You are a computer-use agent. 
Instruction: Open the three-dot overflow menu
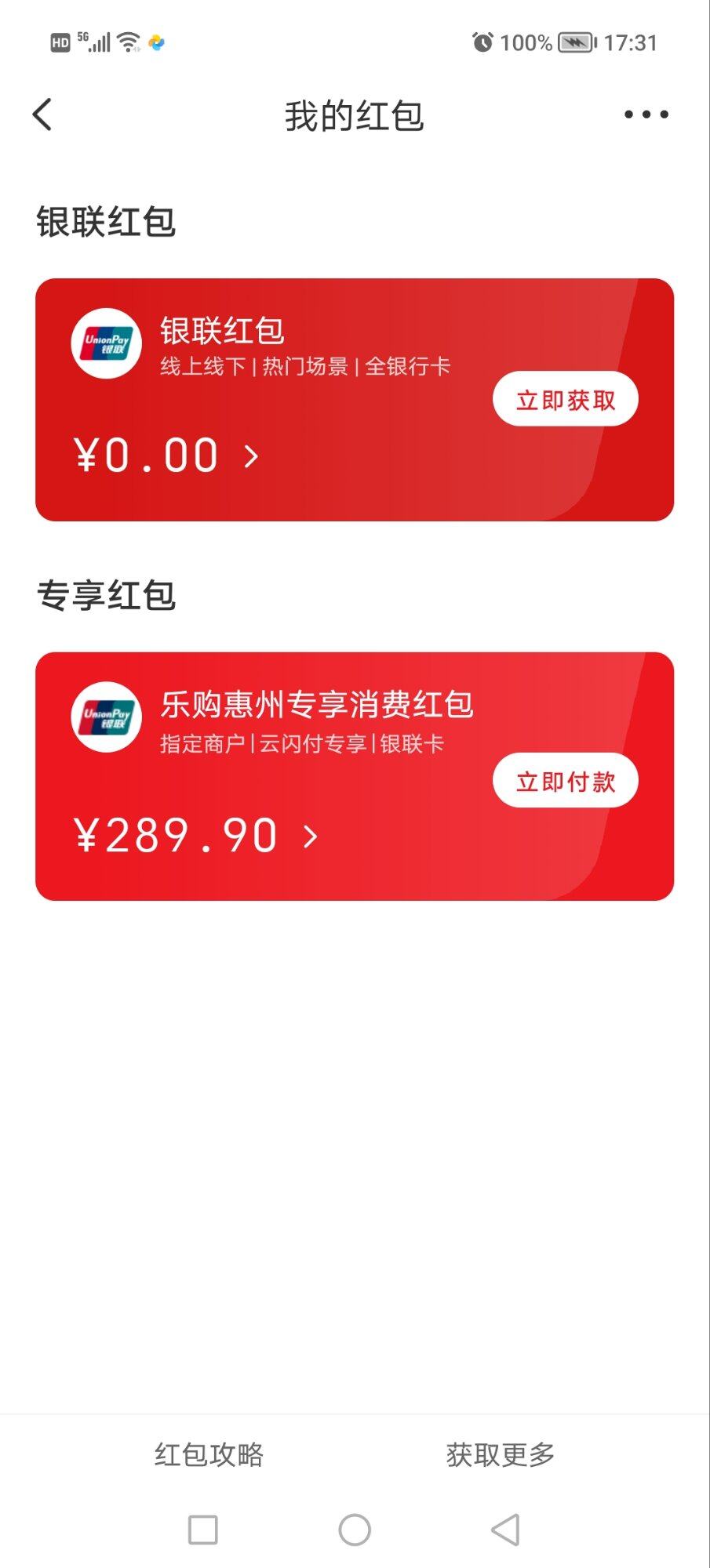click(646, 114)
